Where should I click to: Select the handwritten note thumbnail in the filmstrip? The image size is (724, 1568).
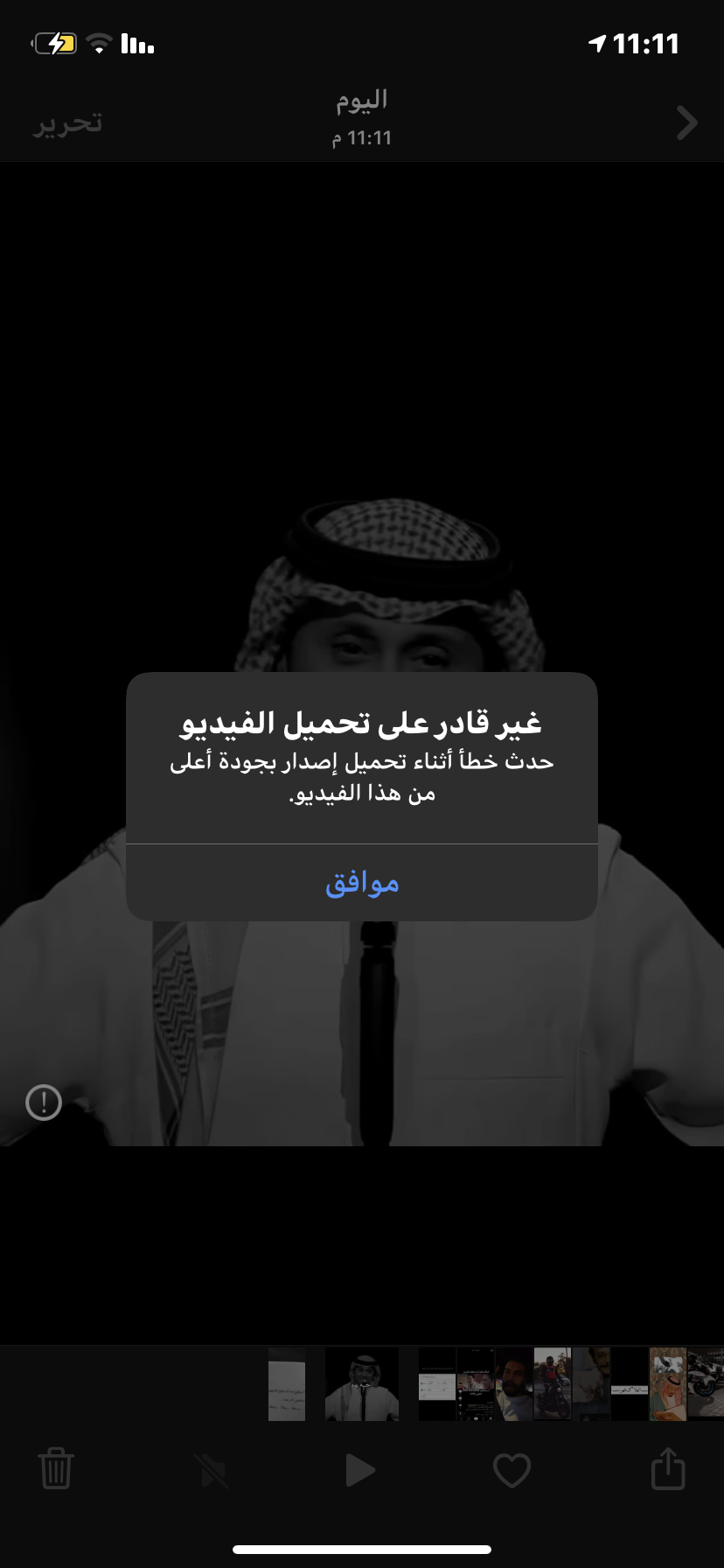pos(287,1384)
